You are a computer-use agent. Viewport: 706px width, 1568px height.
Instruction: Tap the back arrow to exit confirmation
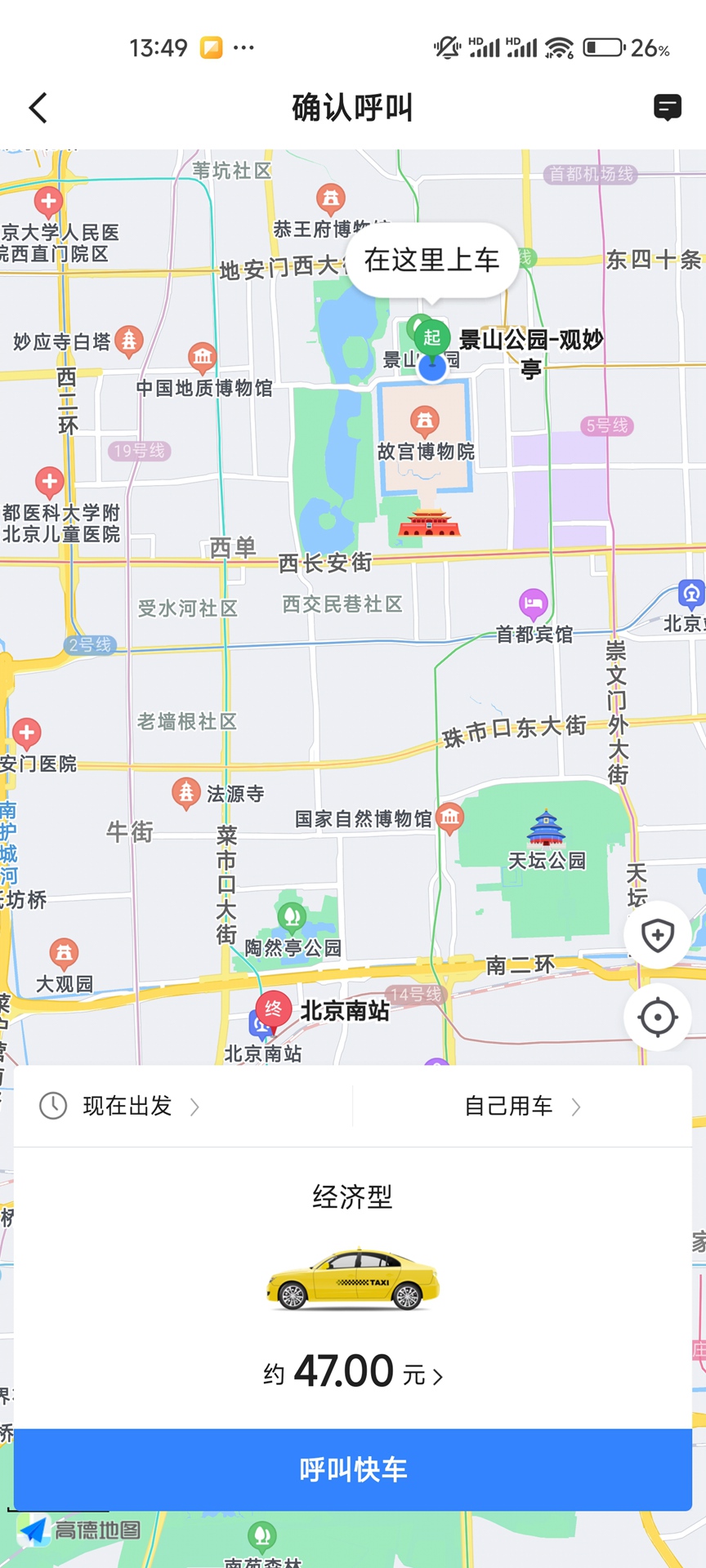coord(38,107)
